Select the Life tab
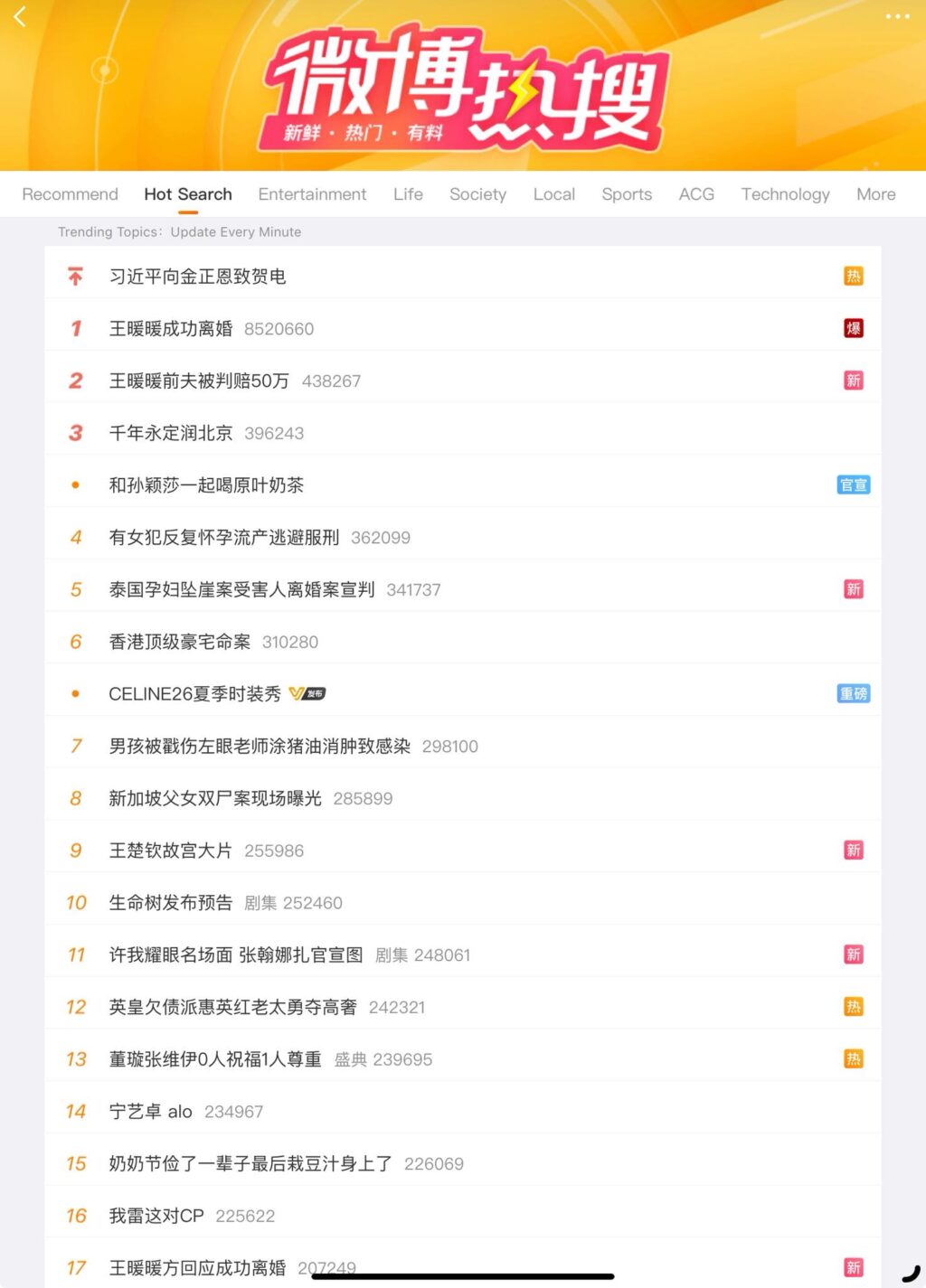Image resolution: width=926 pixels, height=1288 pixels. [408, 194]
